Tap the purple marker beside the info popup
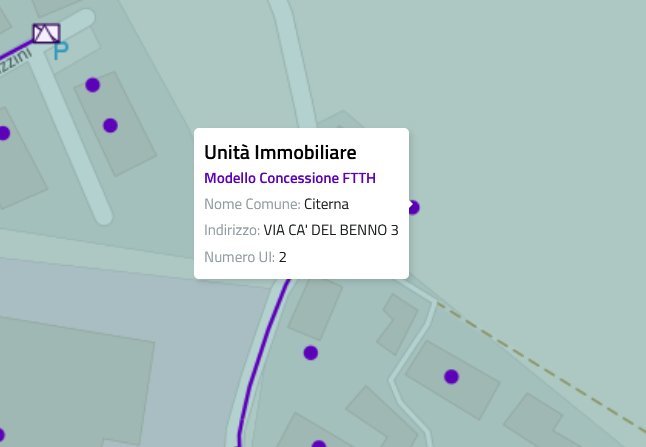 point(413,207)
